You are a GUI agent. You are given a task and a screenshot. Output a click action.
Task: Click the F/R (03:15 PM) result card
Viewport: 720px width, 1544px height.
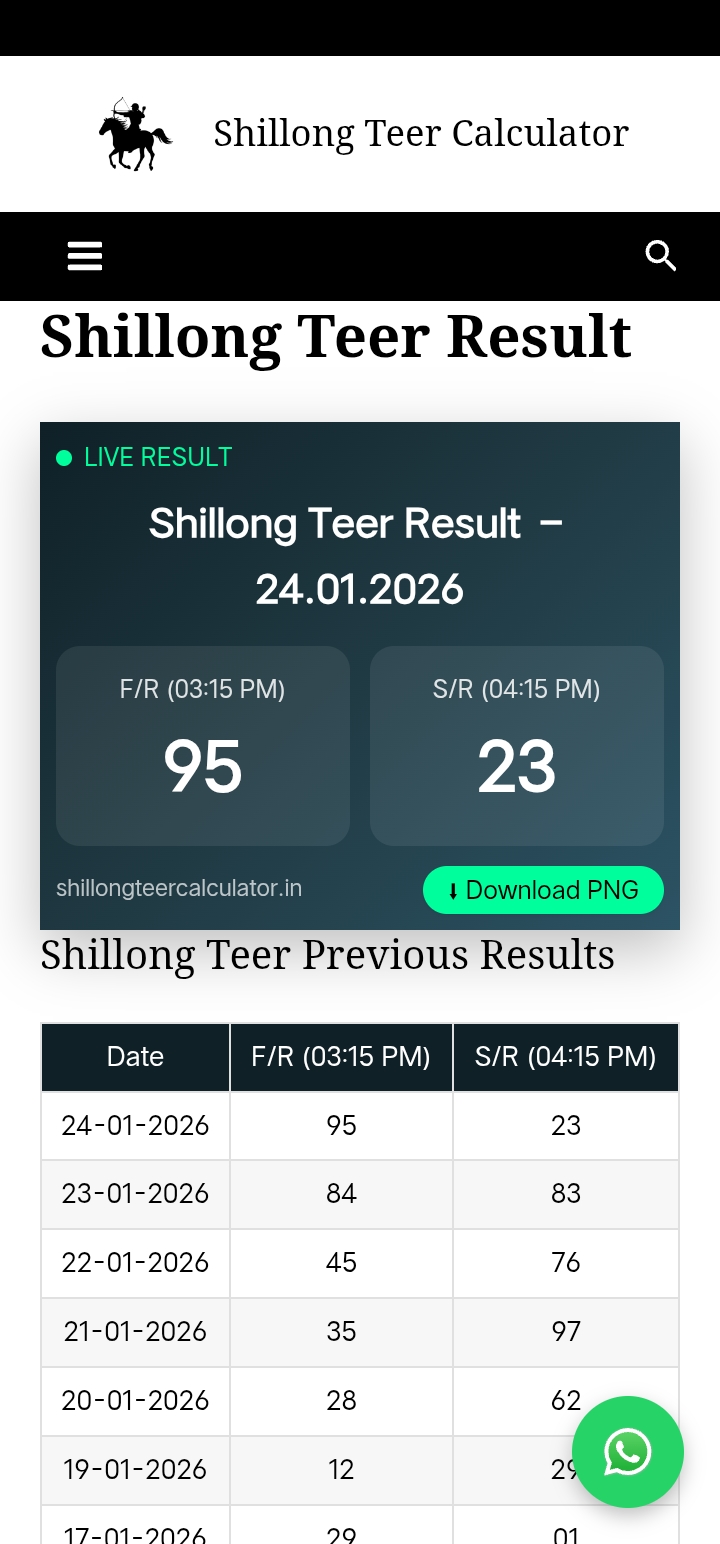point(202,745)
